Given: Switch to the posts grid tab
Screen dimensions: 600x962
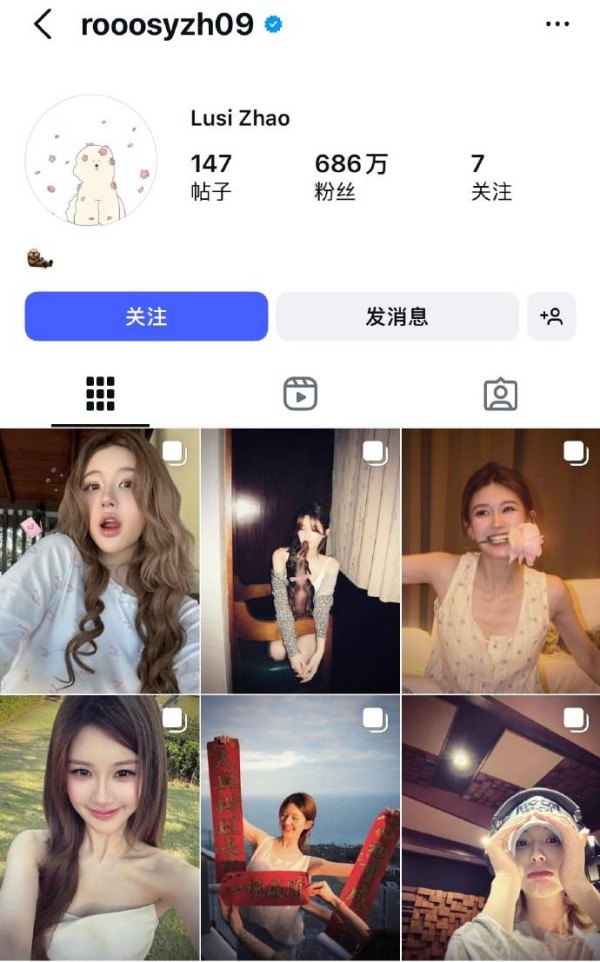Looking at the screenshot, I should click(x=100, y=394).
